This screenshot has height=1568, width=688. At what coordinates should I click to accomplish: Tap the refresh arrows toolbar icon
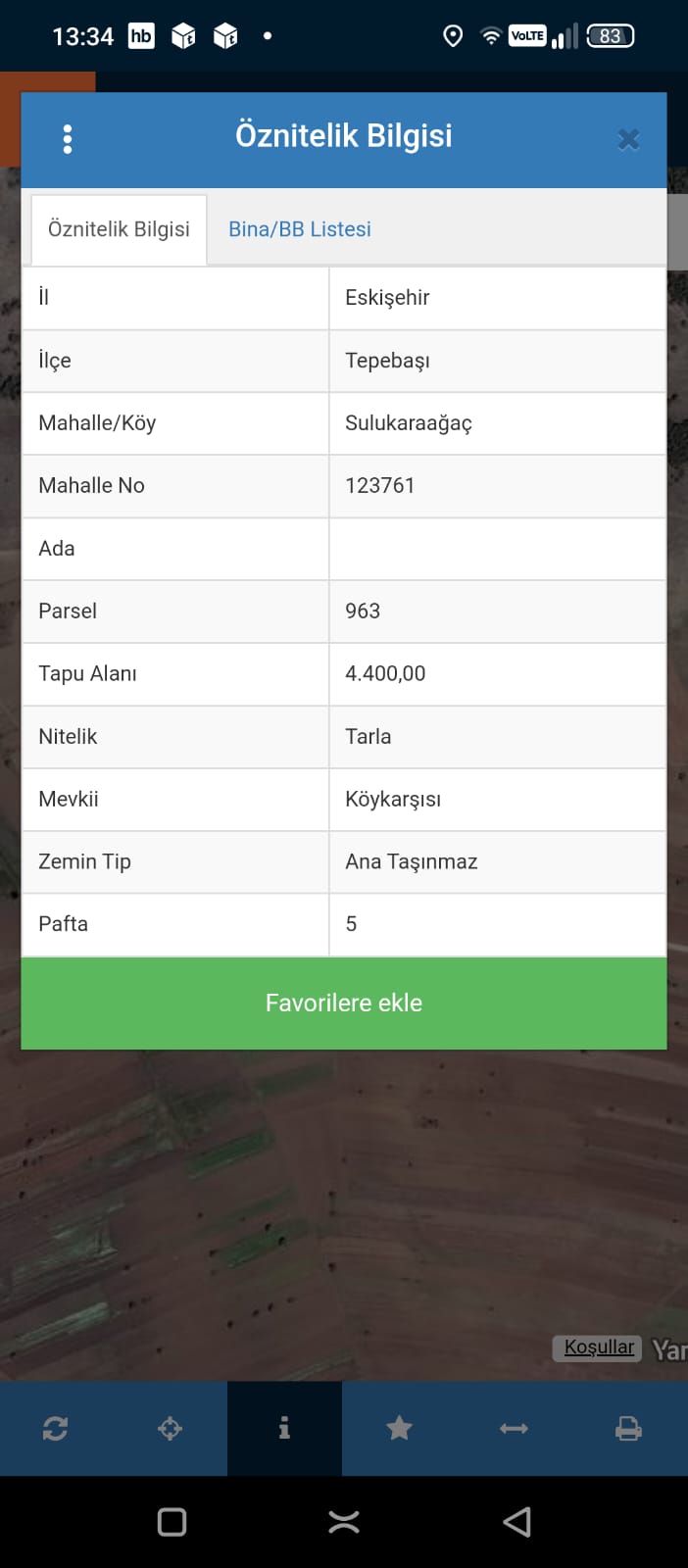click(x=55, y=1429)
